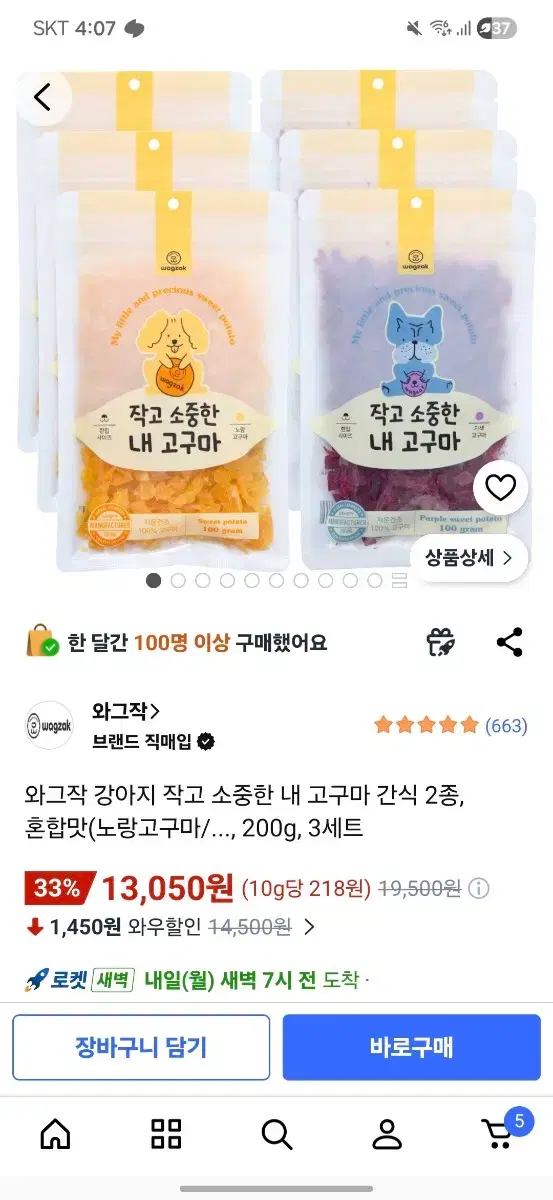Tap the gift icon beside share
Viewport: 553px width, 1200px height.
click(x=441, y=642)
